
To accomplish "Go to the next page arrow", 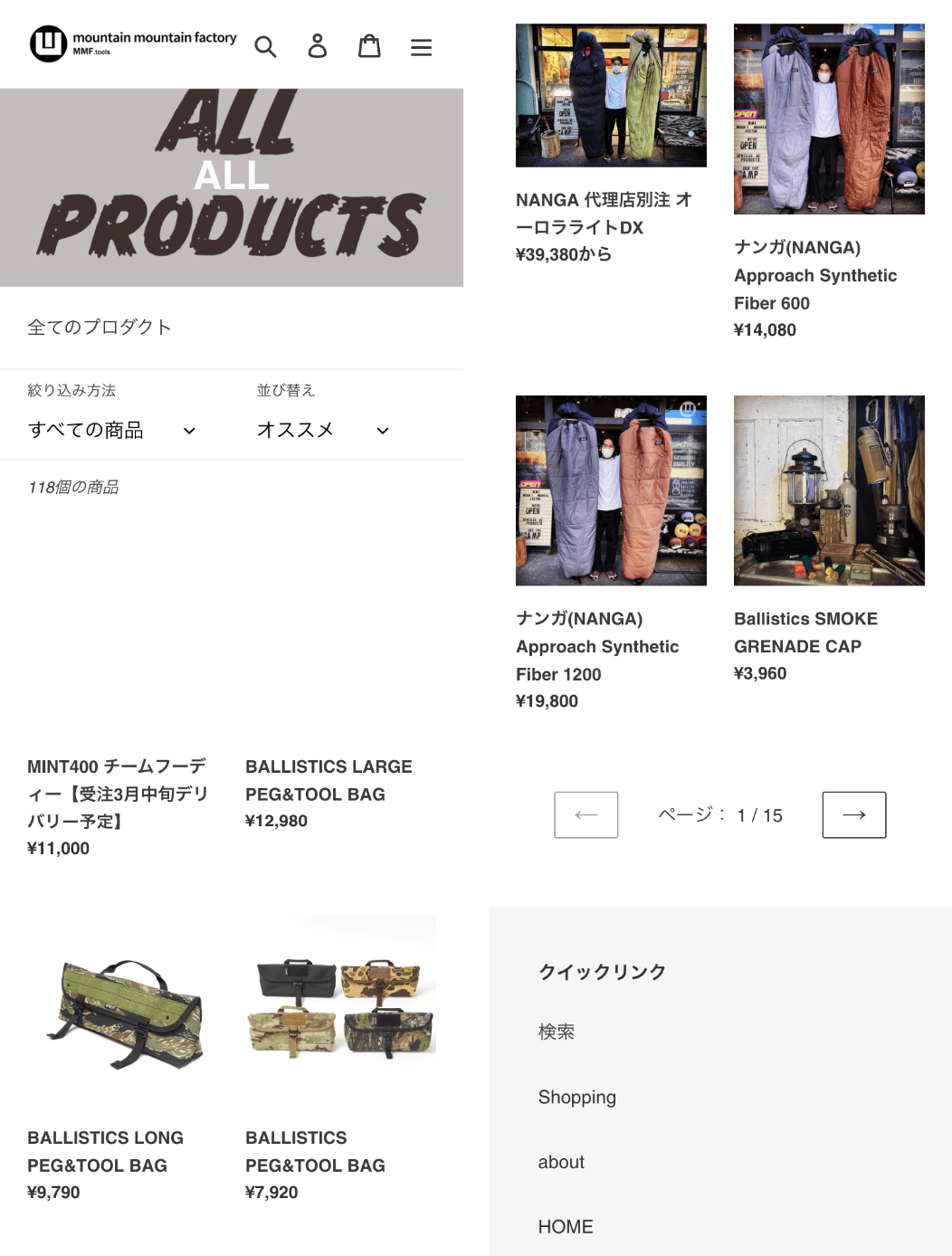I will [x=853, y=814].
